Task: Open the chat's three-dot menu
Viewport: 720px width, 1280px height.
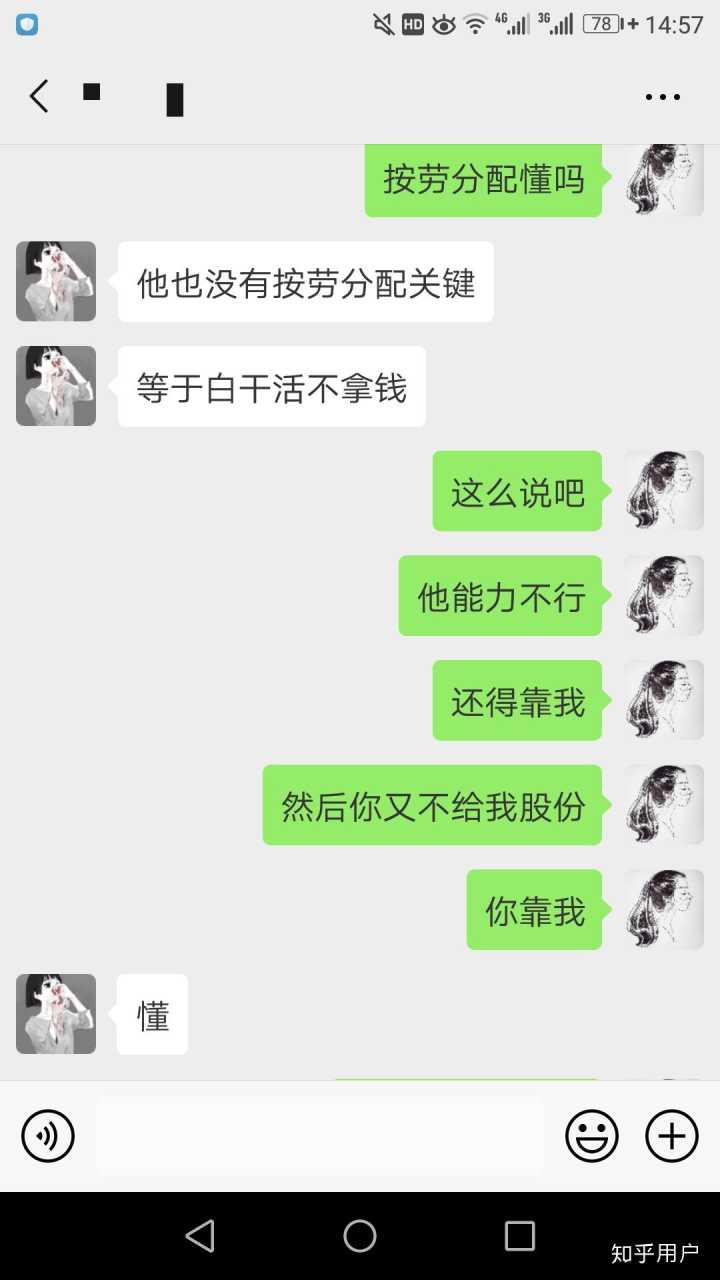Action: (x=662, y=97)
